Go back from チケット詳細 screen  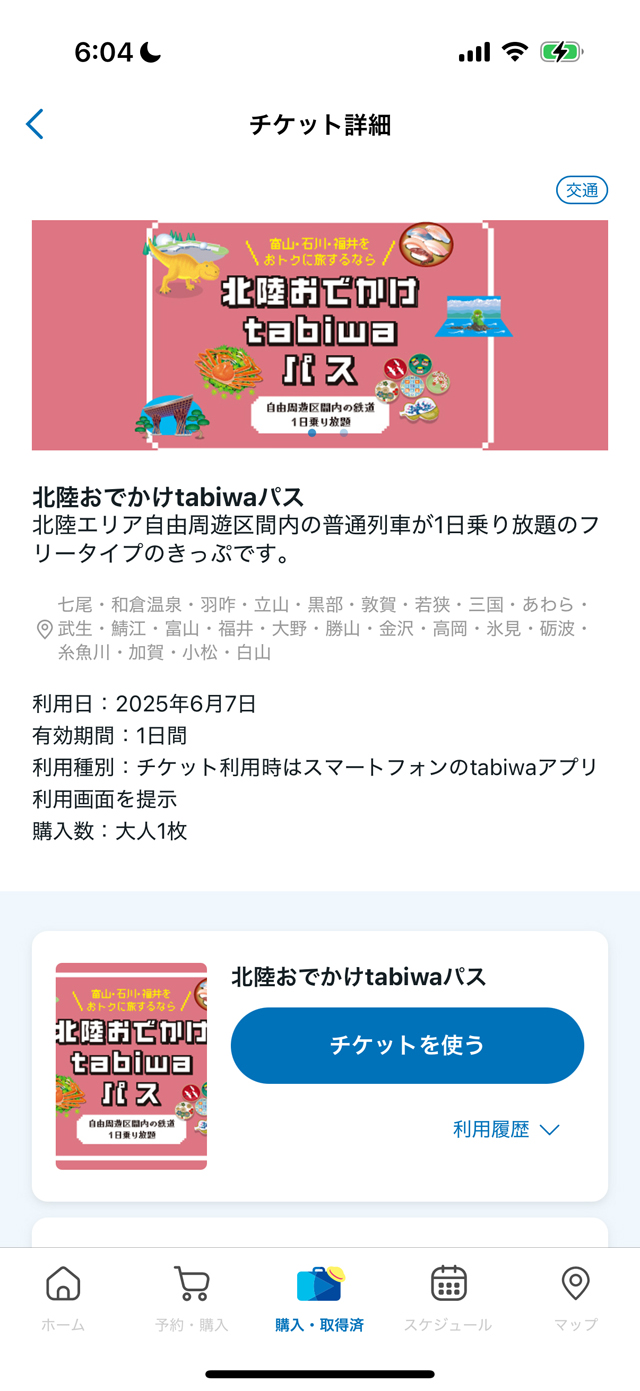(x=35, y=125)
